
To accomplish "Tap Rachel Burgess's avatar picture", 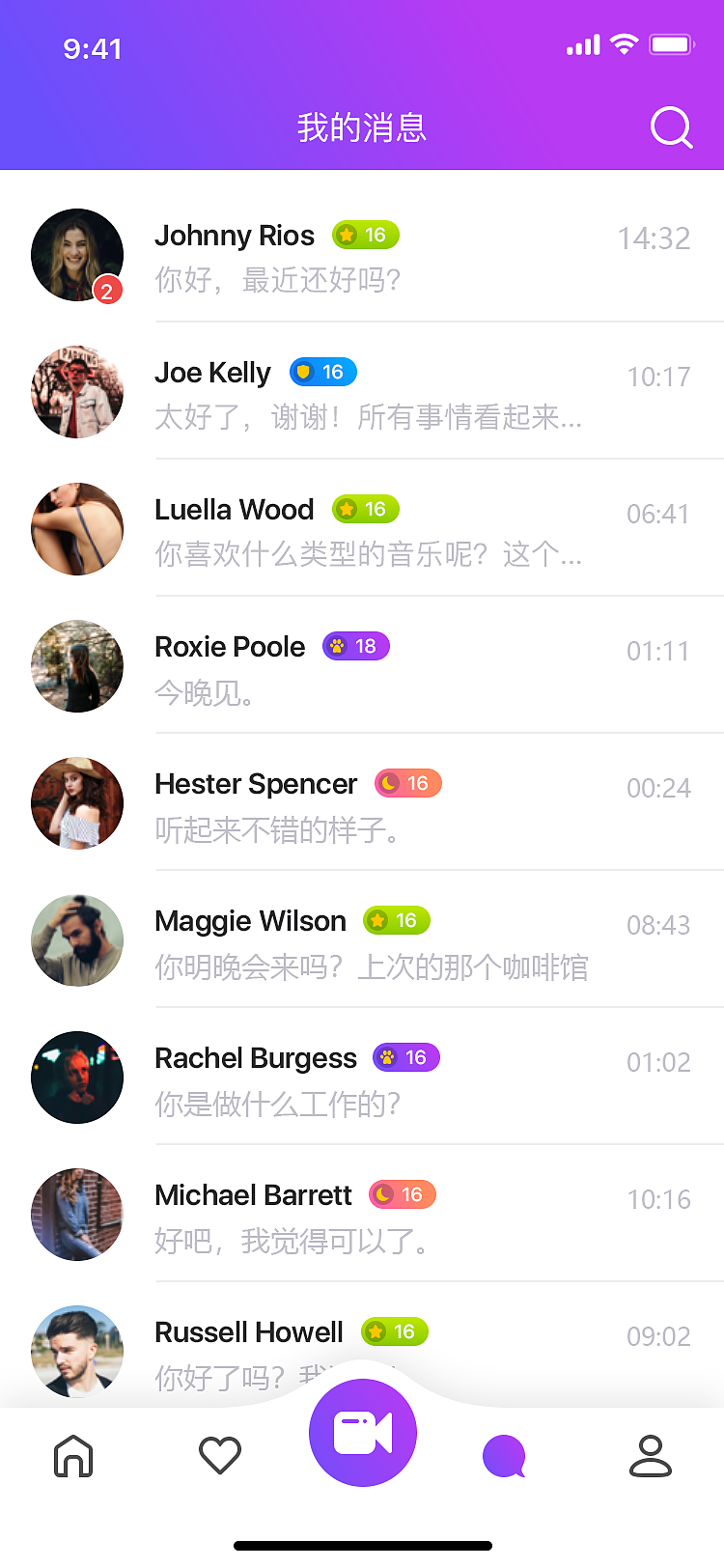I will point(77,1078).
